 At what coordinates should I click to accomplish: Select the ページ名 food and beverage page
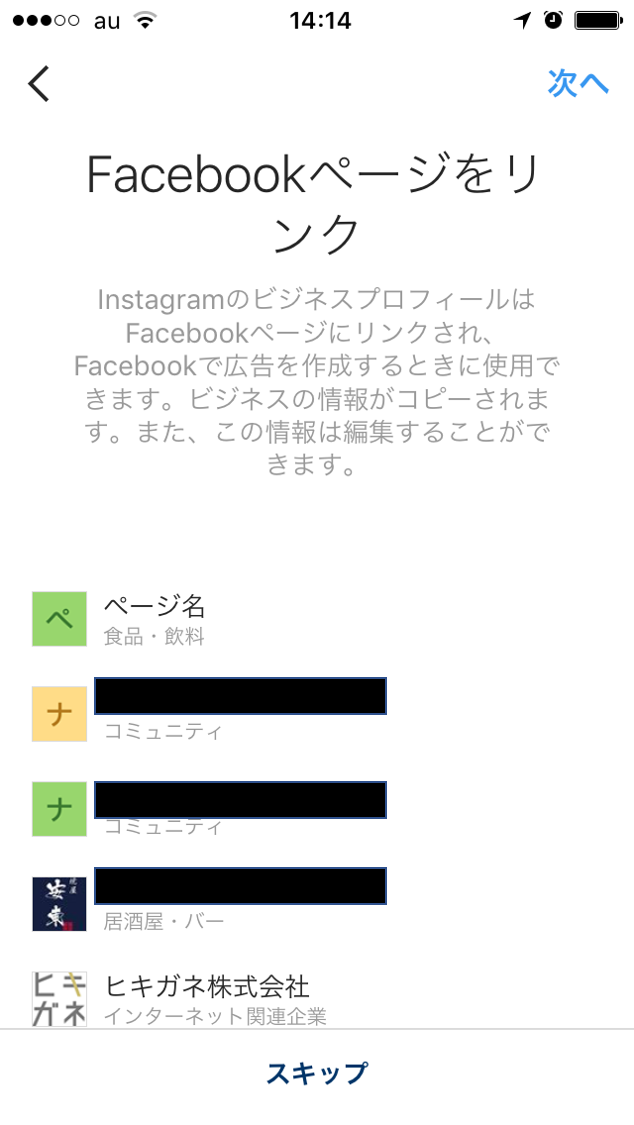click(317, 619)
